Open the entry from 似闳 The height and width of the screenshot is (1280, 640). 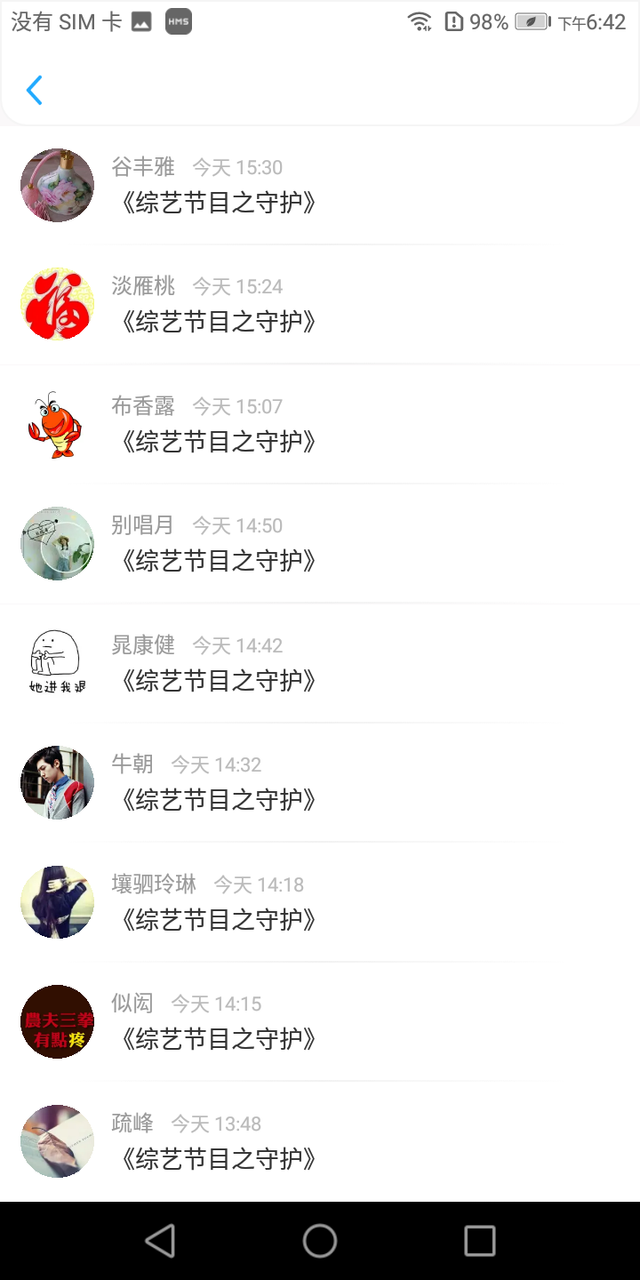tap(320, 1022)
